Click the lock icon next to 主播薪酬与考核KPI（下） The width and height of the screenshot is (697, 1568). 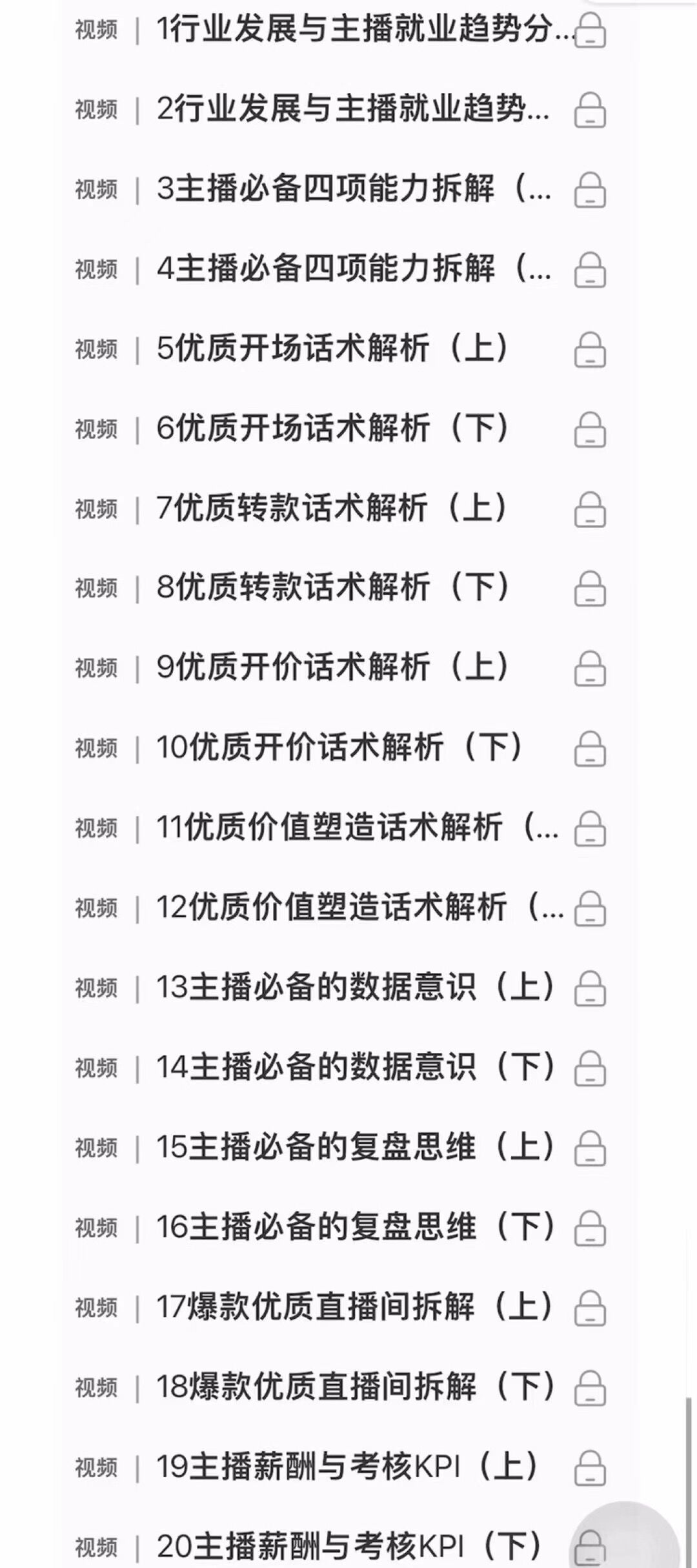589,1546
